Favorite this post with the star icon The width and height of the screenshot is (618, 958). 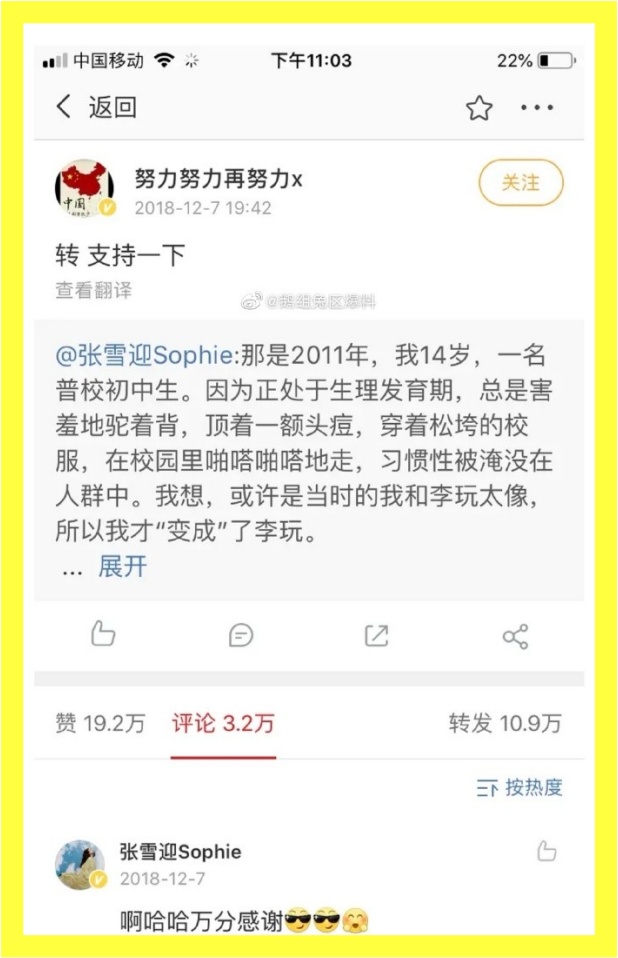coord(479,108)
